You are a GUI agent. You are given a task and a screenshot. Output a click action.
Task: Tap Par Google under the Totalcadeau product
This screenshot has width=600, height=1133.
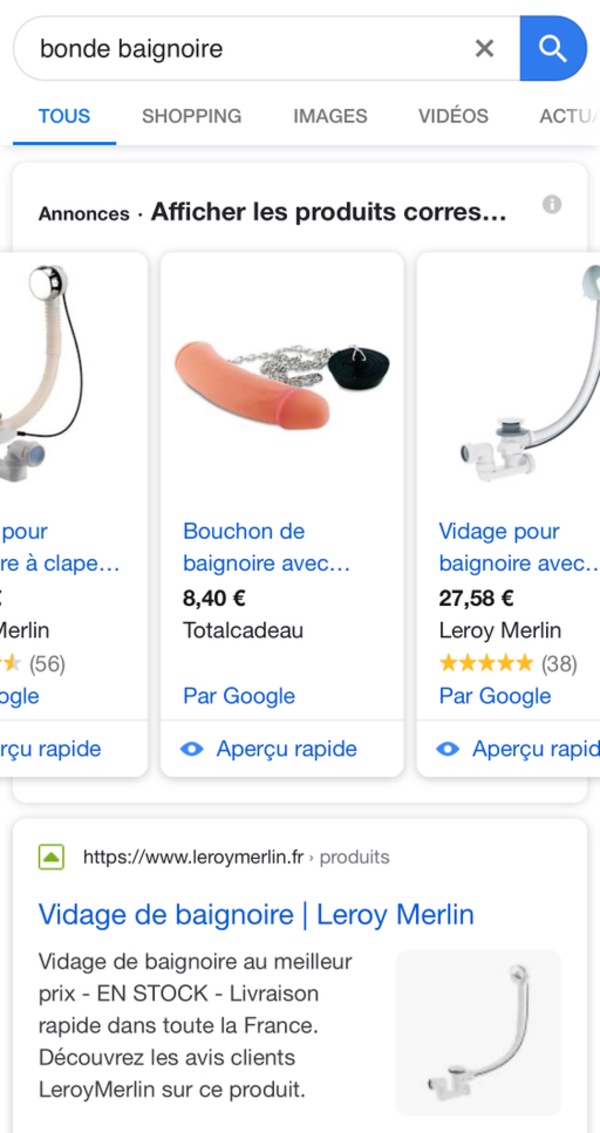click(x=239, y=696)
